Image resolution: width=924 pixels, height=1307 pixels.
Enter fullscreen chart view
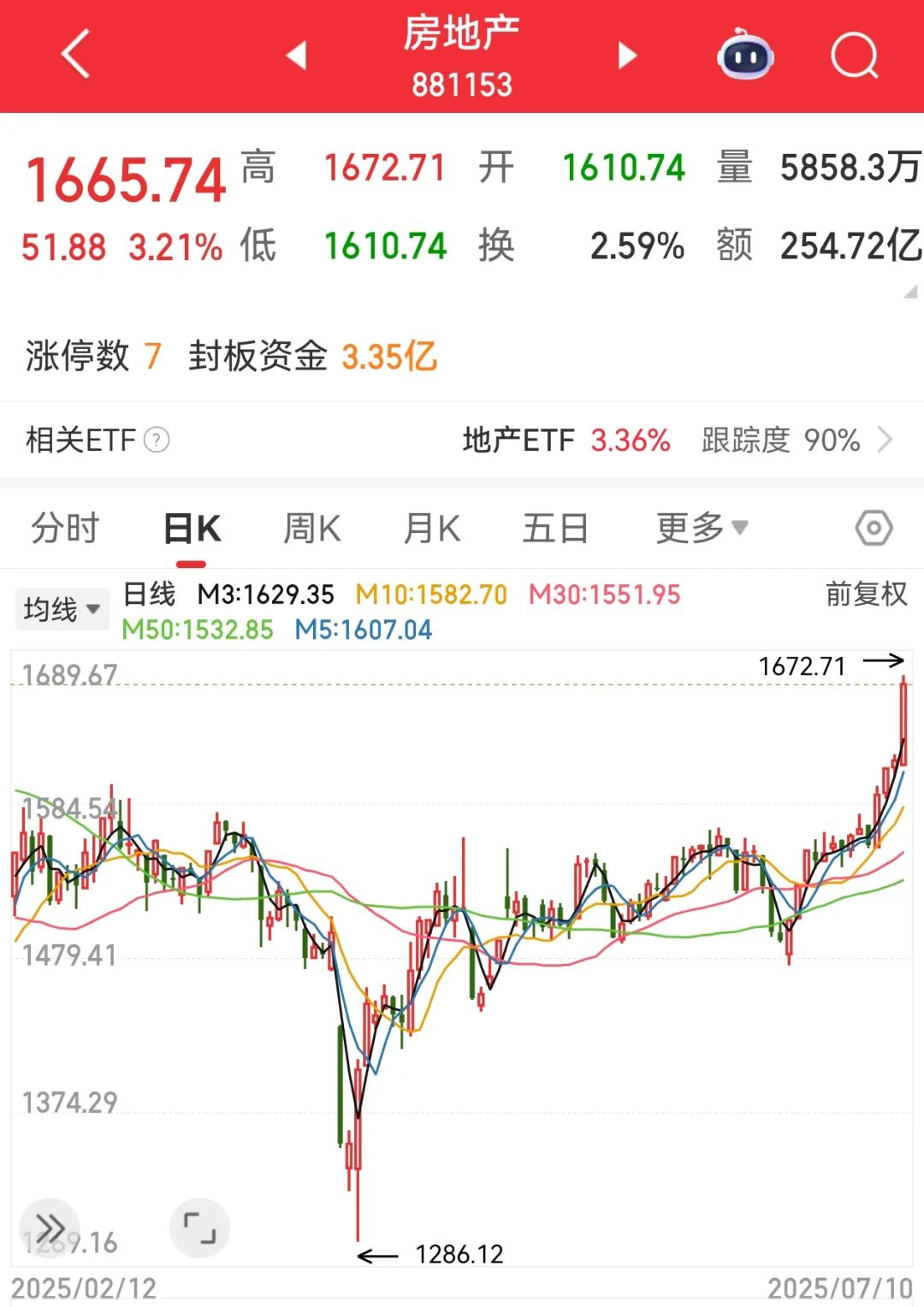[200, 1228]
